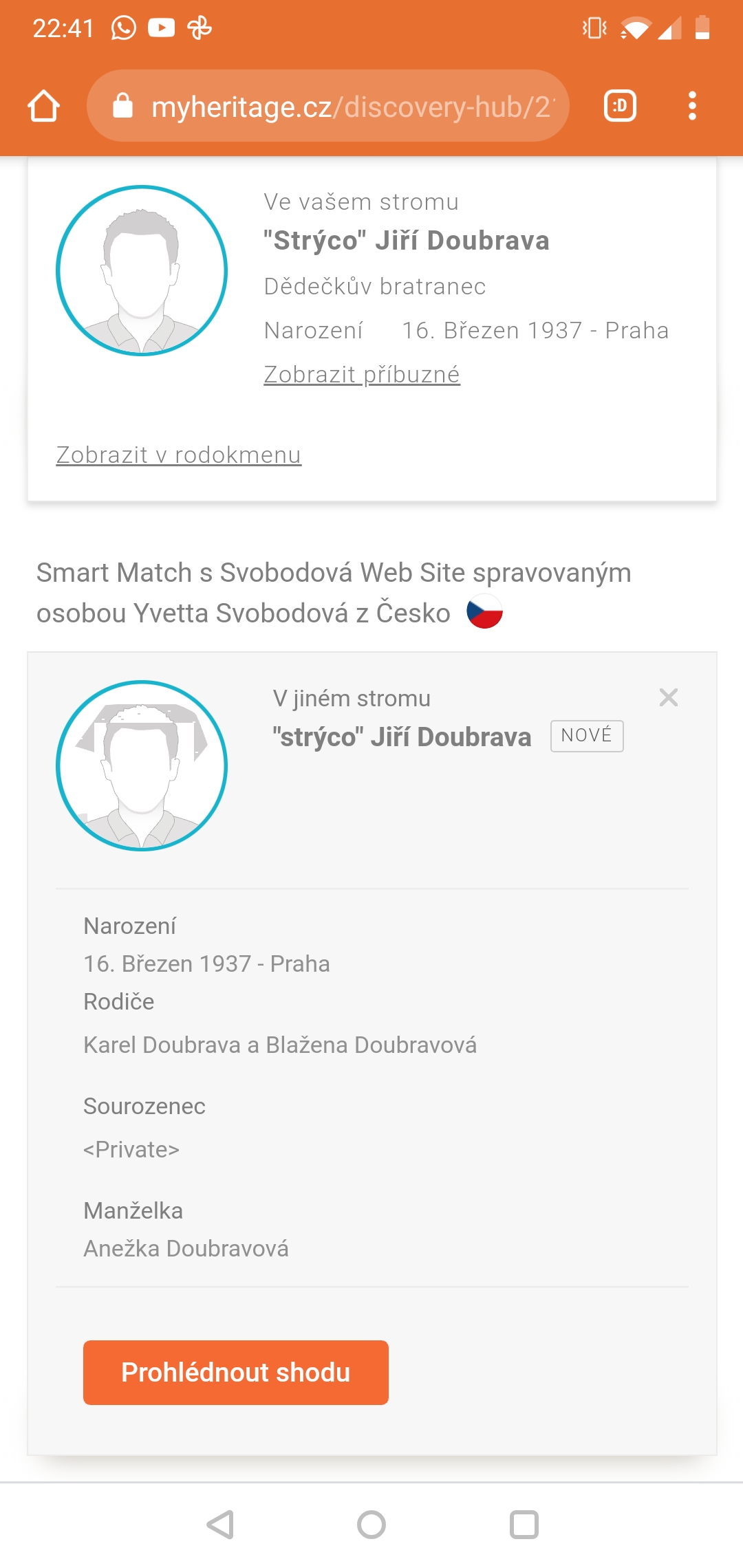Screen dimensions: 743x1568
Task: Open the browser overflow menu
Action: [x=692, y=107]
